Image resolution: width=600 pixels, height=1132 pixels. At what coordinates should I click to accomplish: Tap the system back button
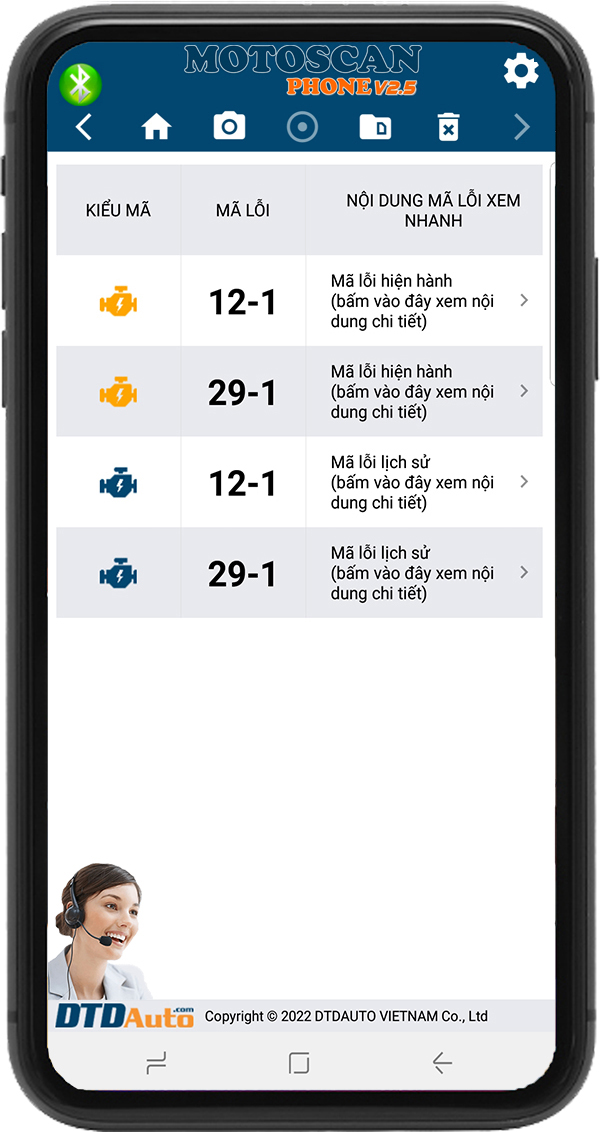coord(442,1063)
